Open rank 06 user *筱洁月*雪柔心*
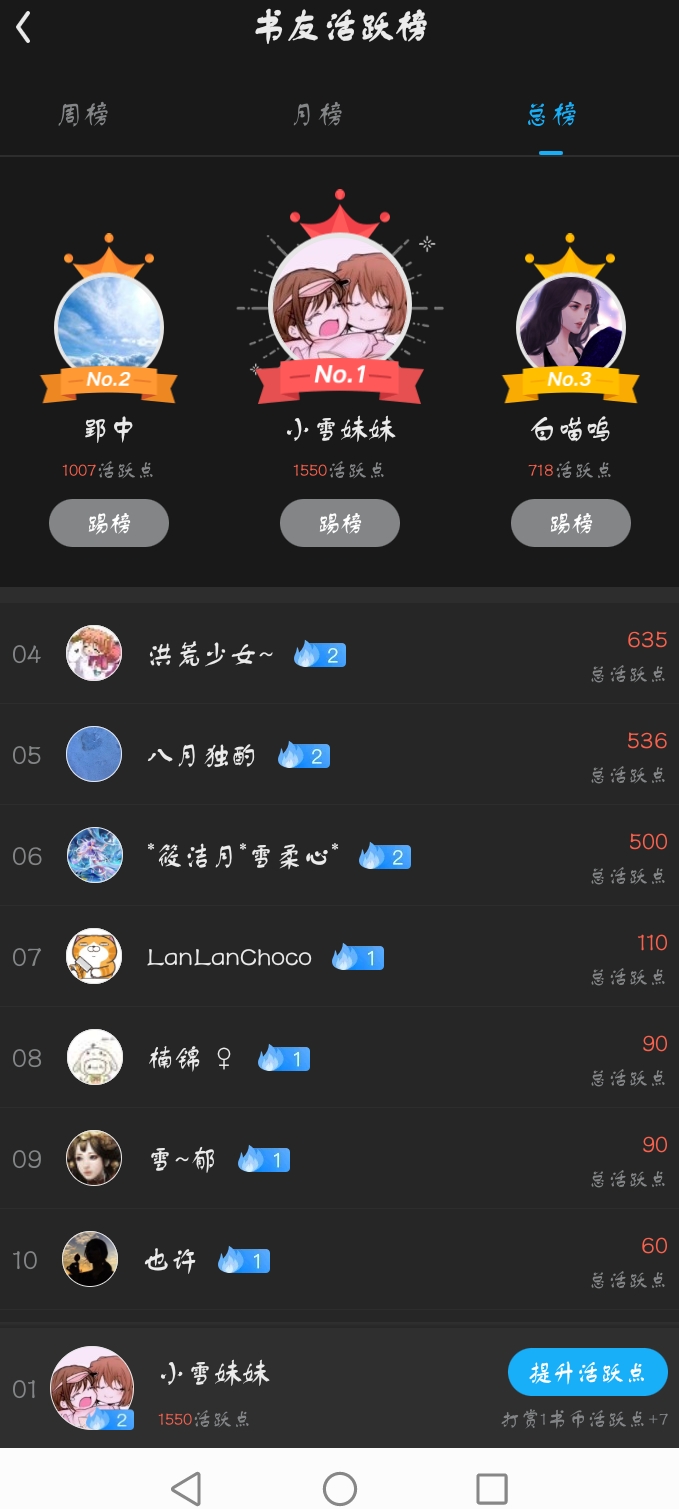Viewport: 679px width, 1509px height. [x=244, y=857]
